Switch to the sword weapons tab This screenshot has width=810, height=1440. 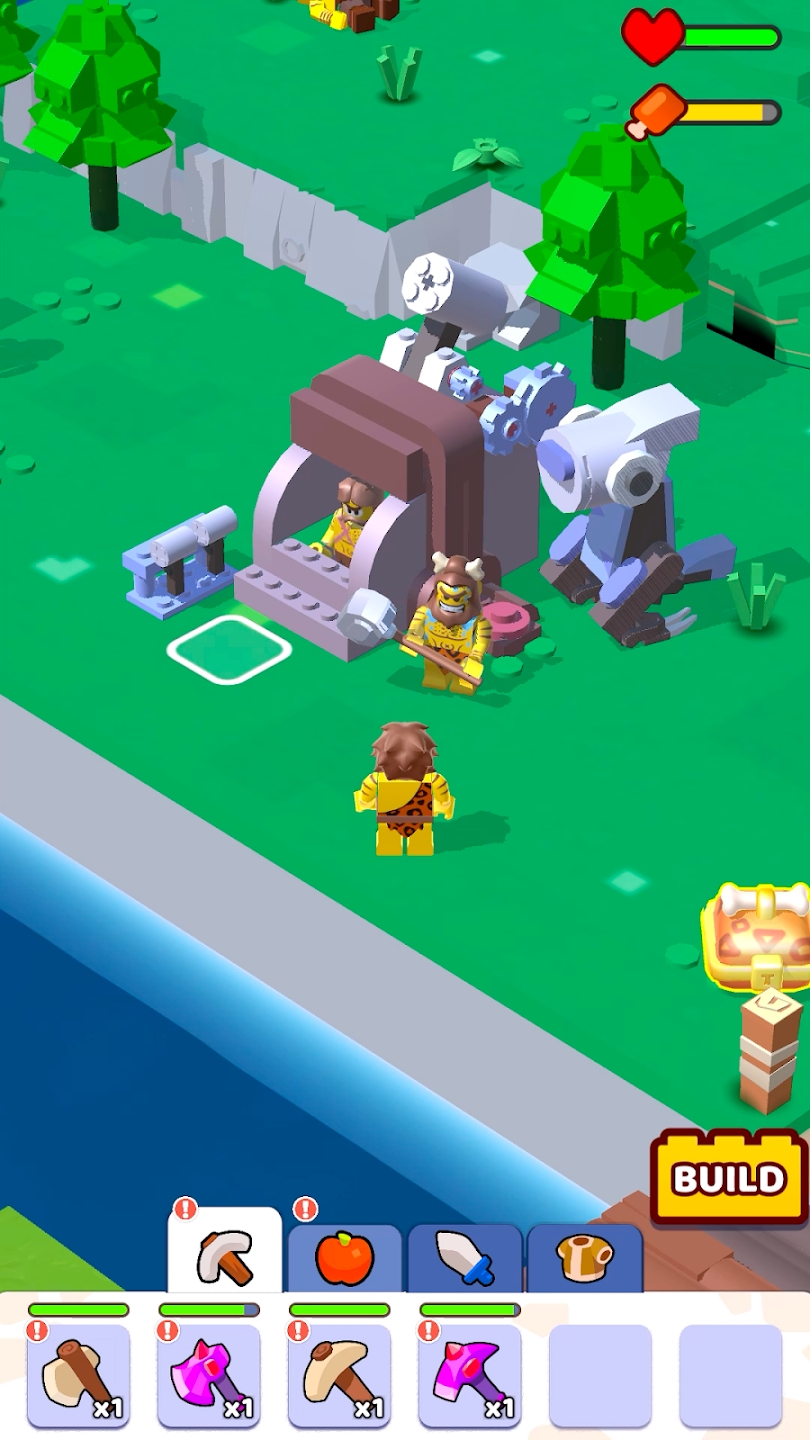click(x=465, y=1258)
